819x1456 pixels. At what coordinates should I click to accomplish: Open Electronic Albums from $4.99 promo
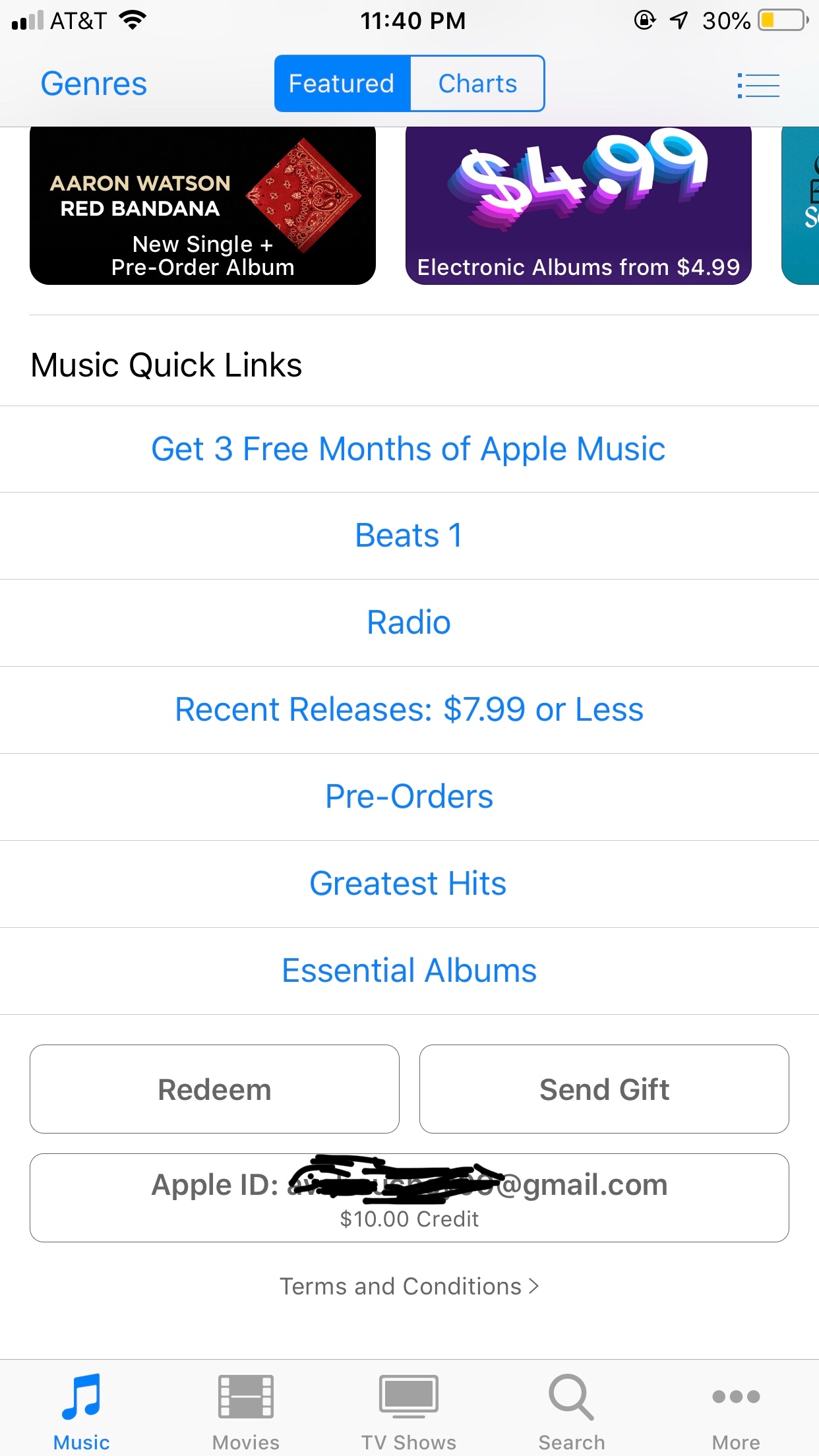[x=578, y=206]
